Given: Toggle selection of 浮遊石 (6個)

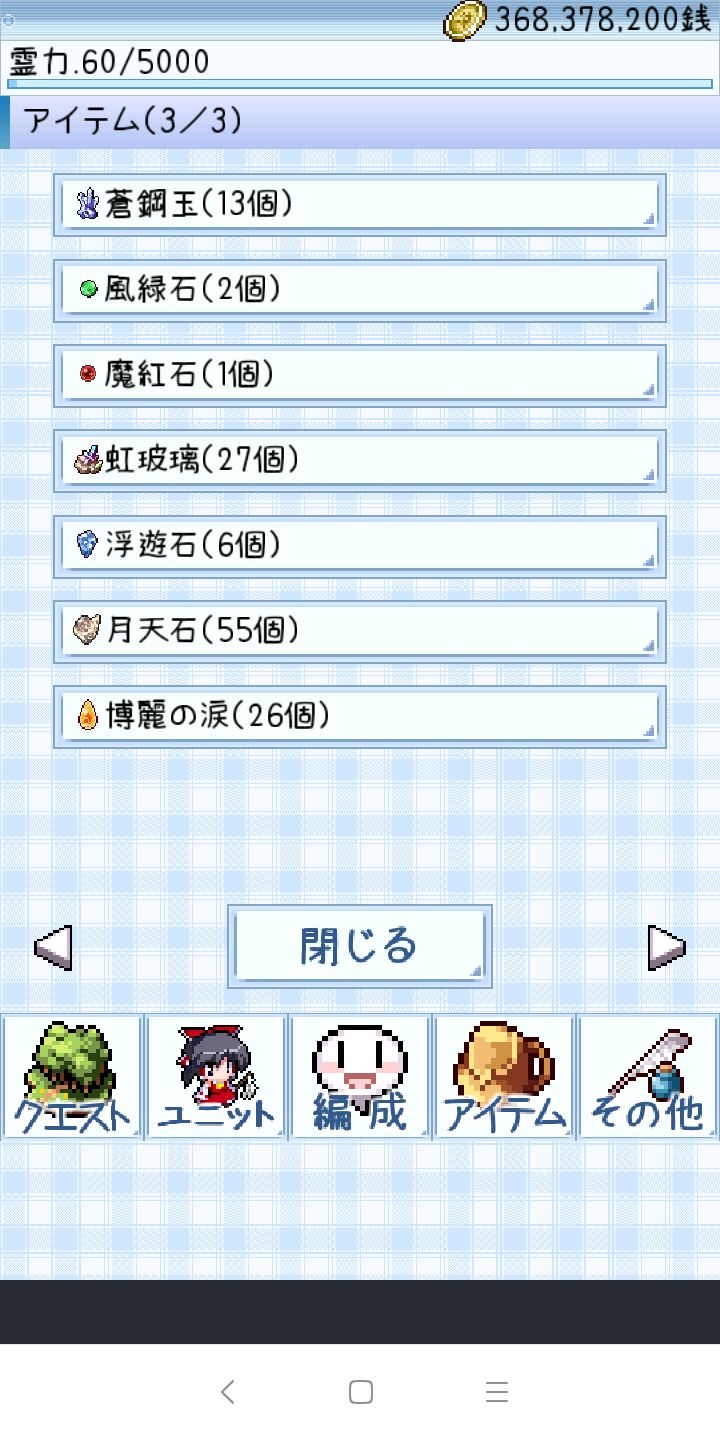Looking at the screenshot, I should [x=359, y=545].
